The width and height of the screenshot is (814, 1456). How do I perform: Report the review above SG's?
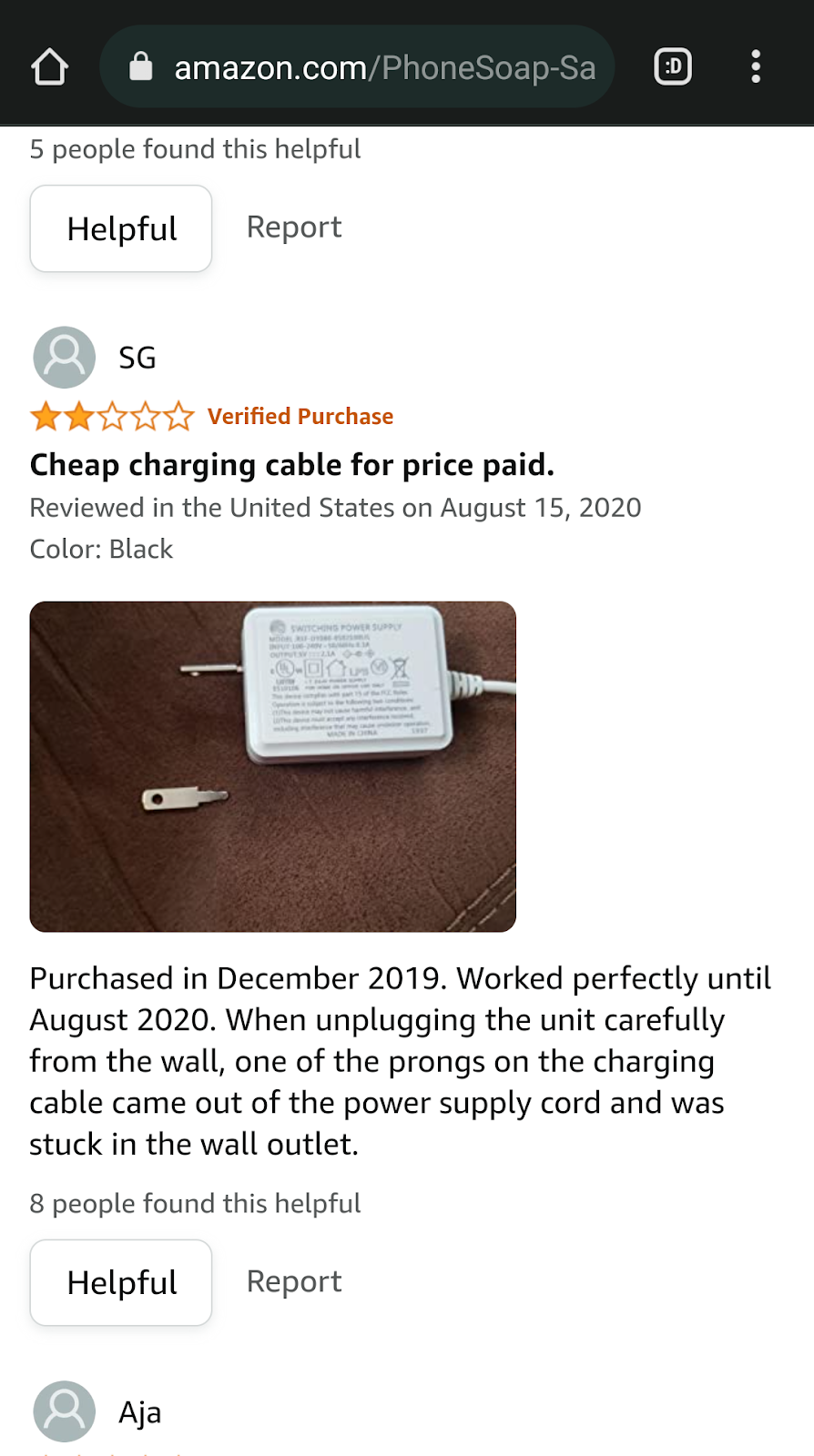(x=294, y=227)
